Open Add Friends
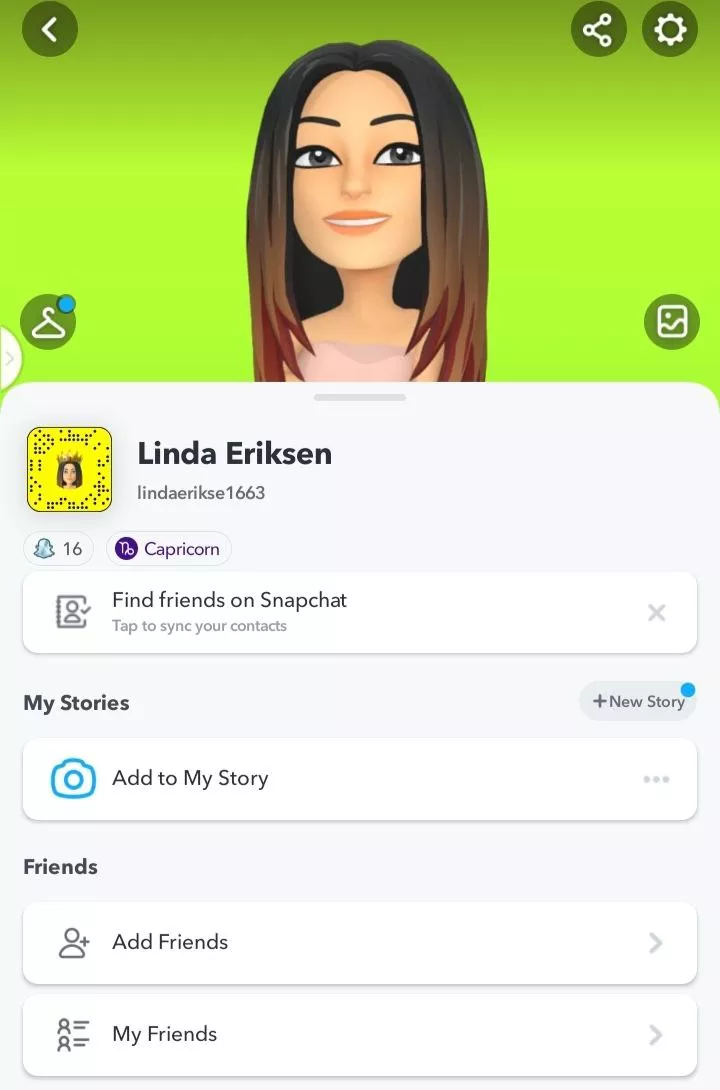The height and width of the screenshot is (1090, 720). point(359,942)
